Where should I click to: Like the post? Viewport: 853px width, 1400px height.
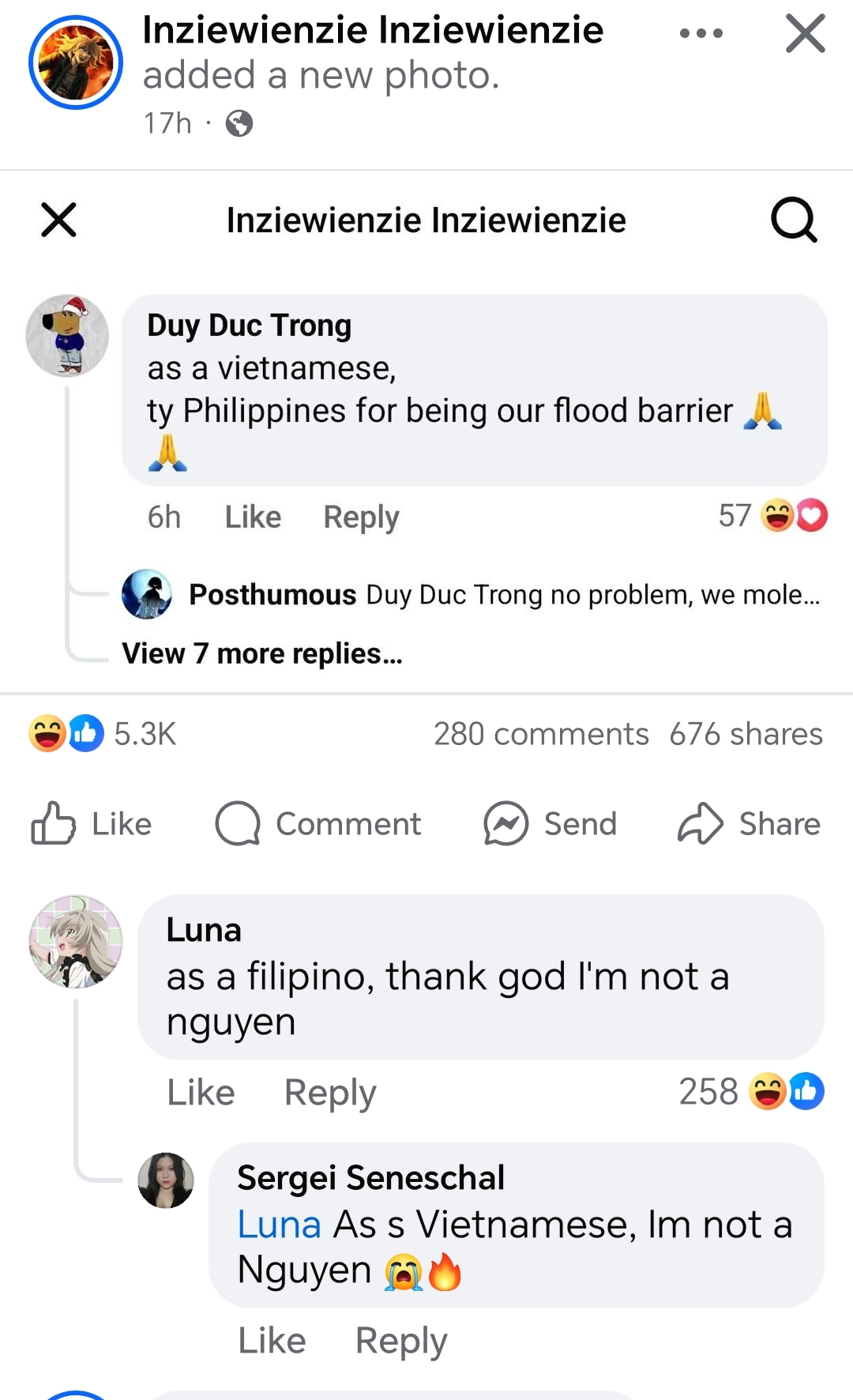pyautogui.click(x=92, y=824)
